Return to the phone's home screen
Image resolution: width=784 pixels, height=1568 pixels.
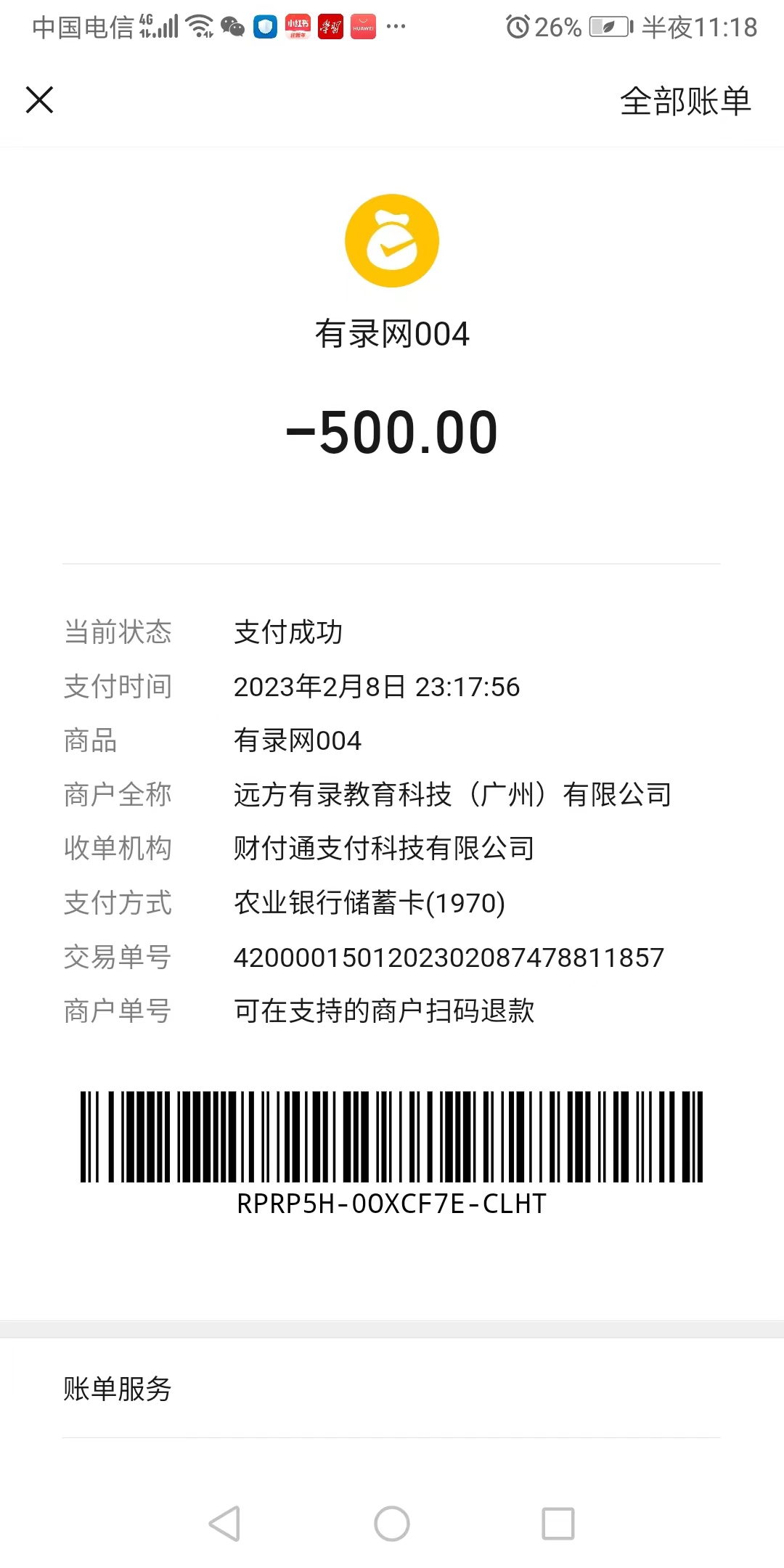pos(392,1523)
